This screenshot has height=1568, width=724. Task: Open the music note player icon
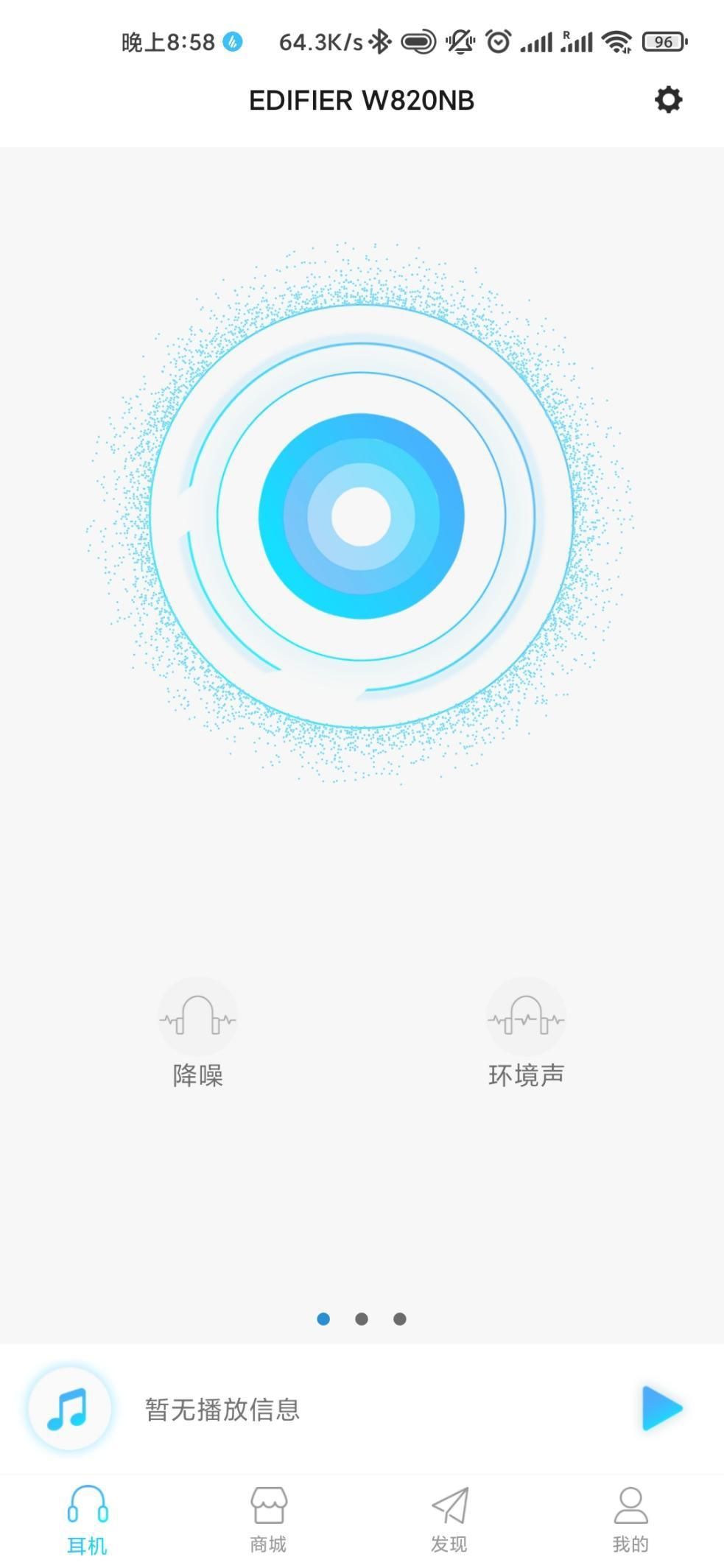(69, 1407)
